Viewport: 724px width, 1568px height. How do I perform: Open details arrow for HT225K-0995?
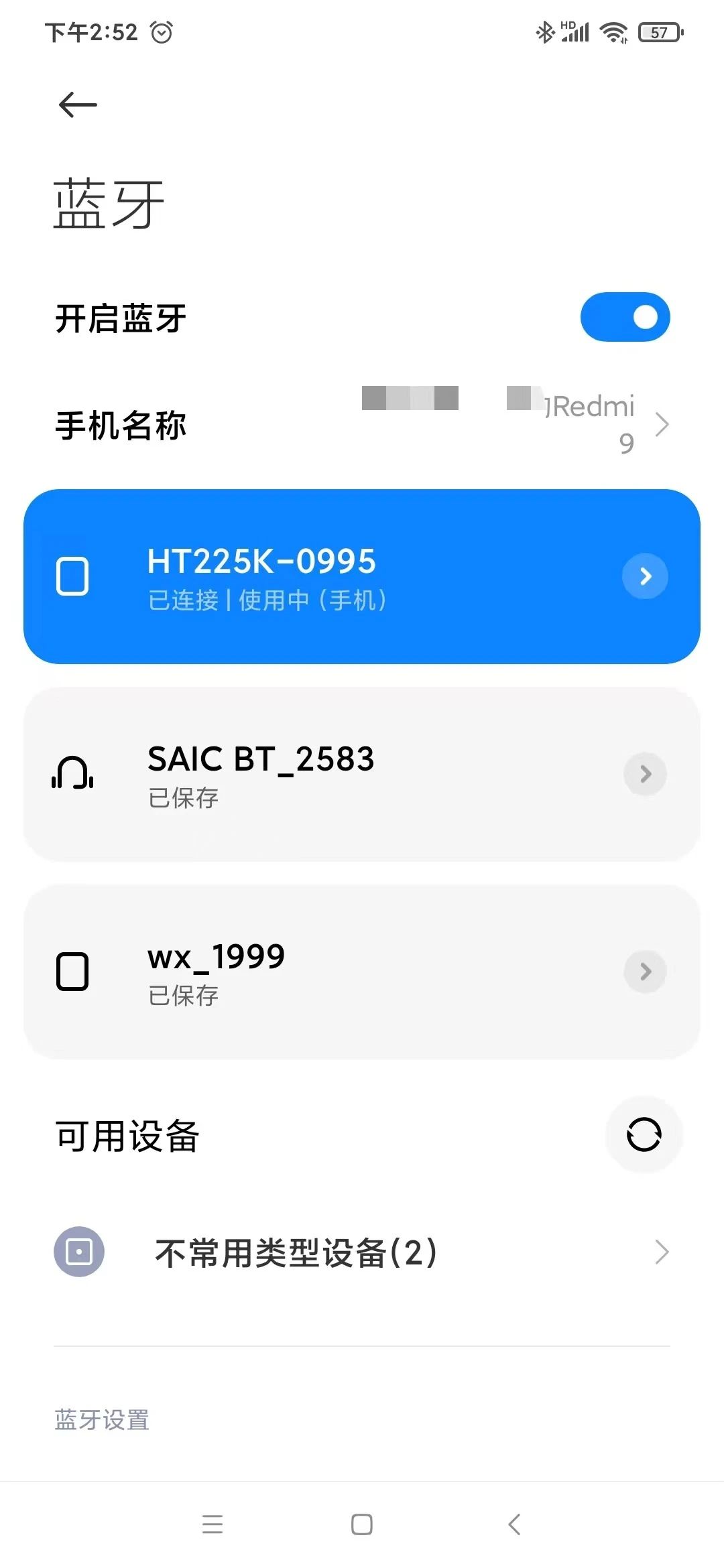click(645, 576)
